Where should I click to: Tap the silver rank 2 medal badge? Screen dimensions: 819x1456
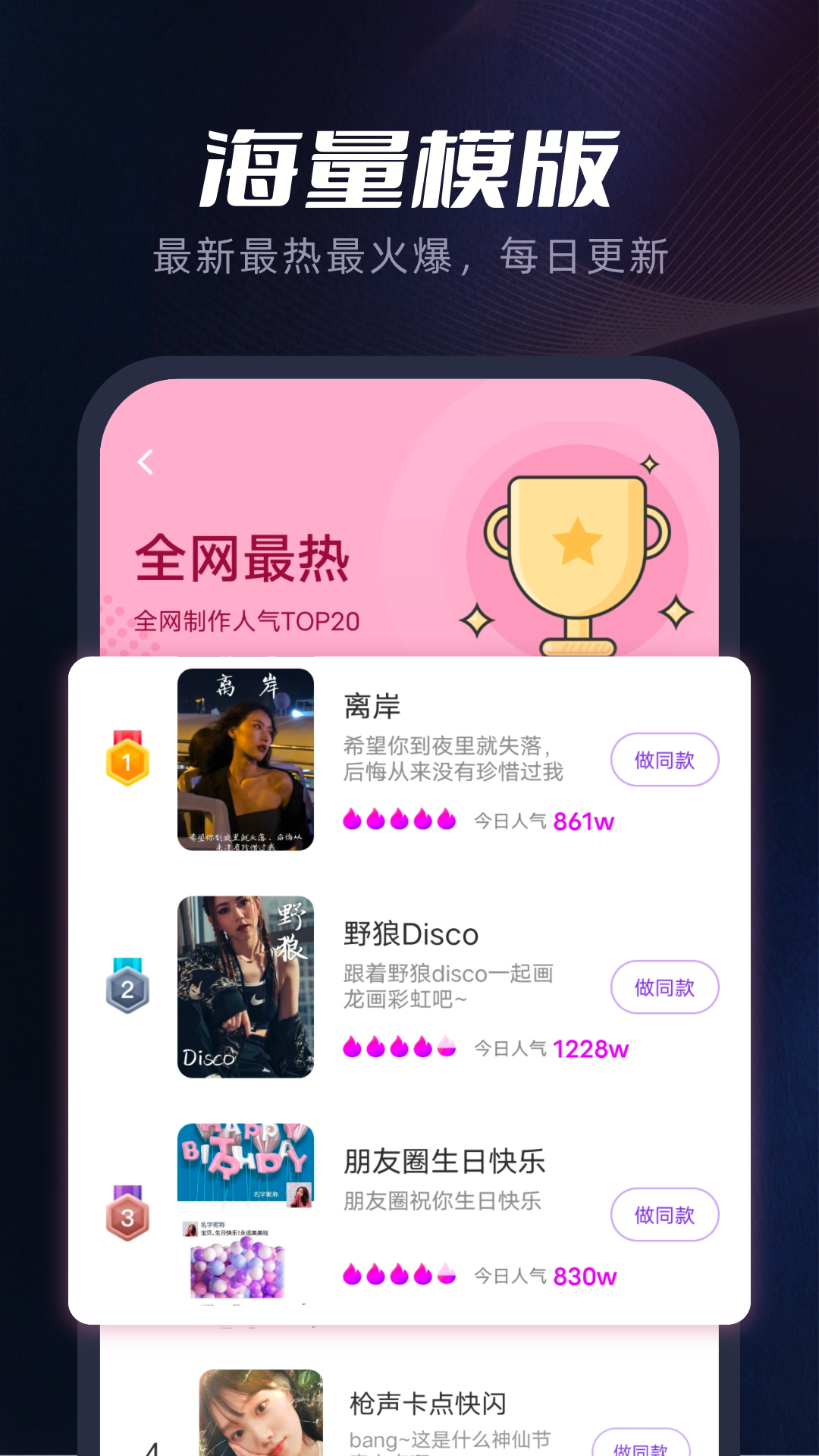pos(129,990)
